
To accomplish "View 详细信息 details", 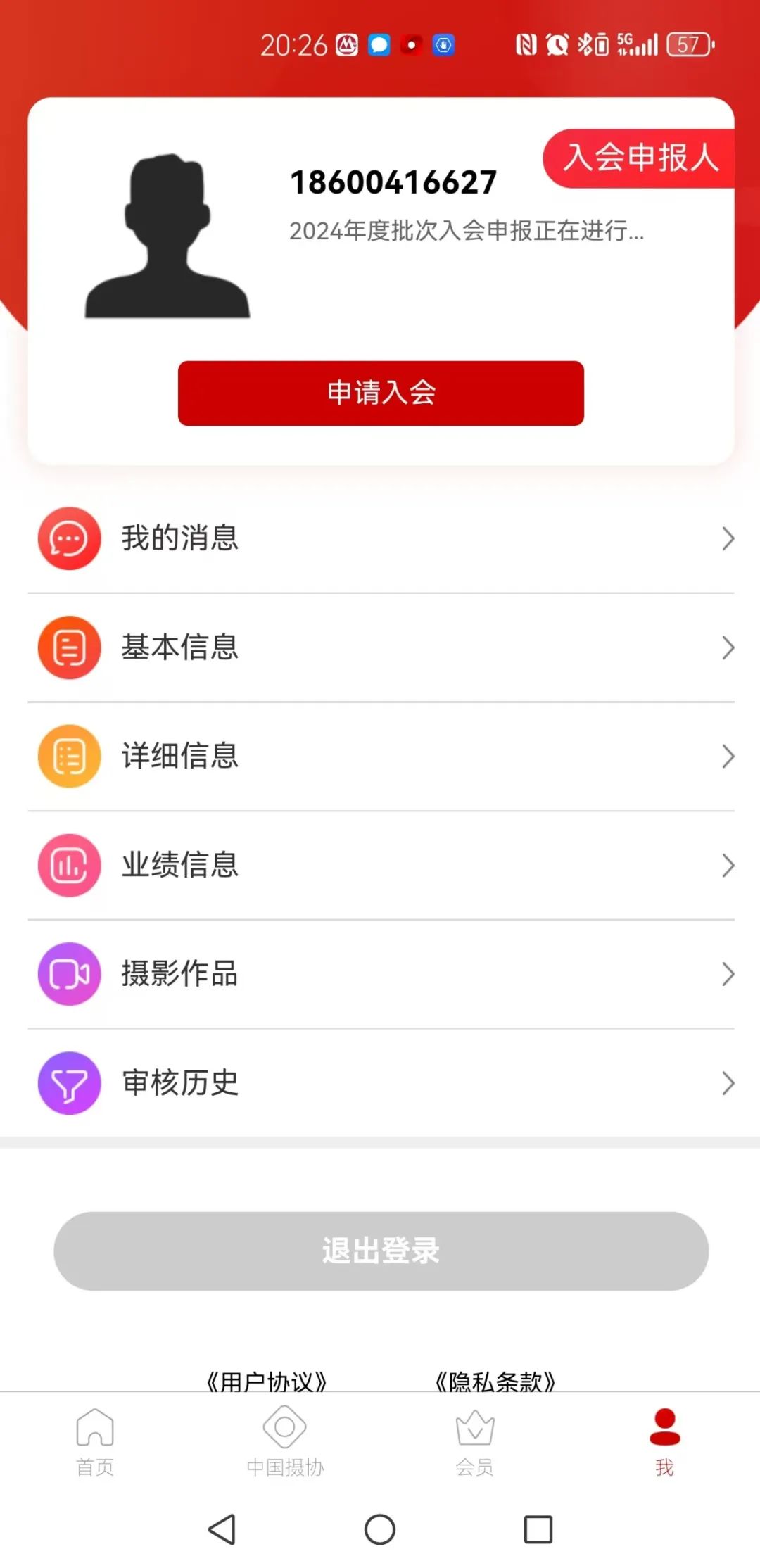I will click(380, 757).
